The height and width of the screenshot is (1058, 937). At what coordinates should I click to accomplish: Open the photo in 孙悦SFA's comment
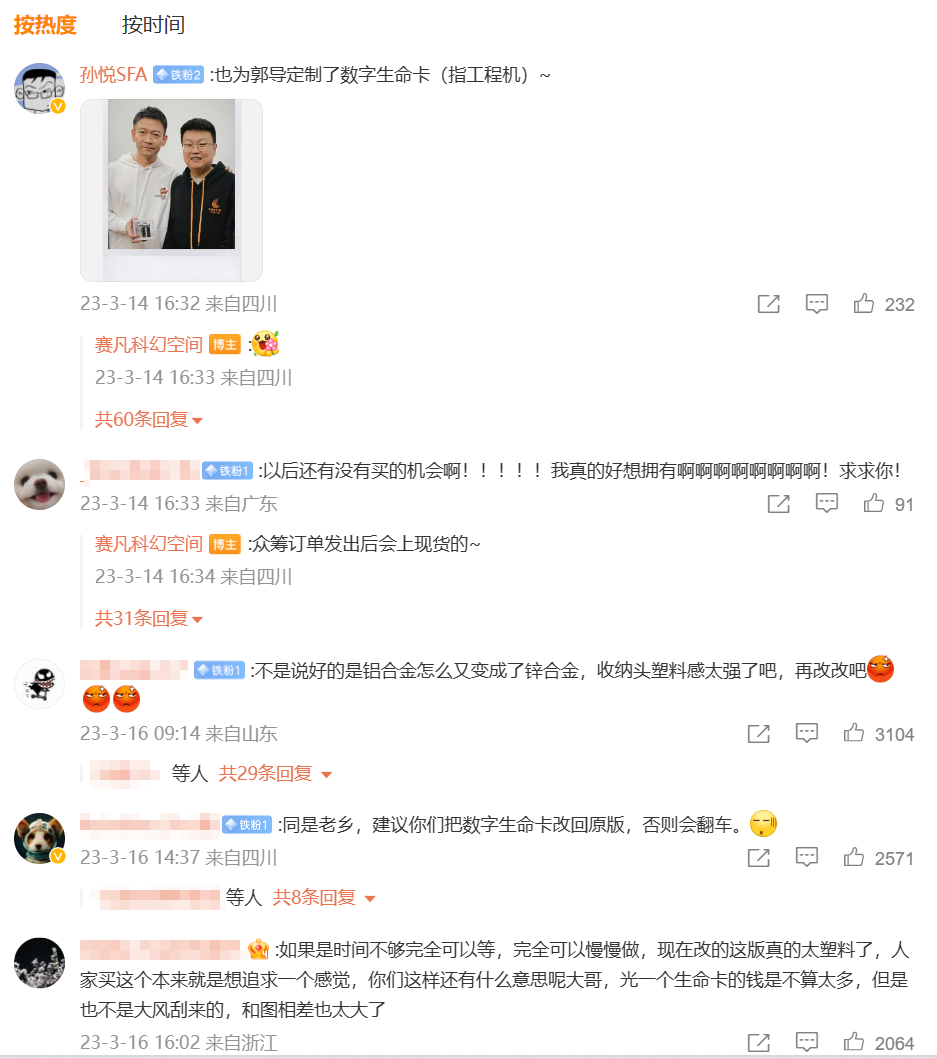(171, 190)
